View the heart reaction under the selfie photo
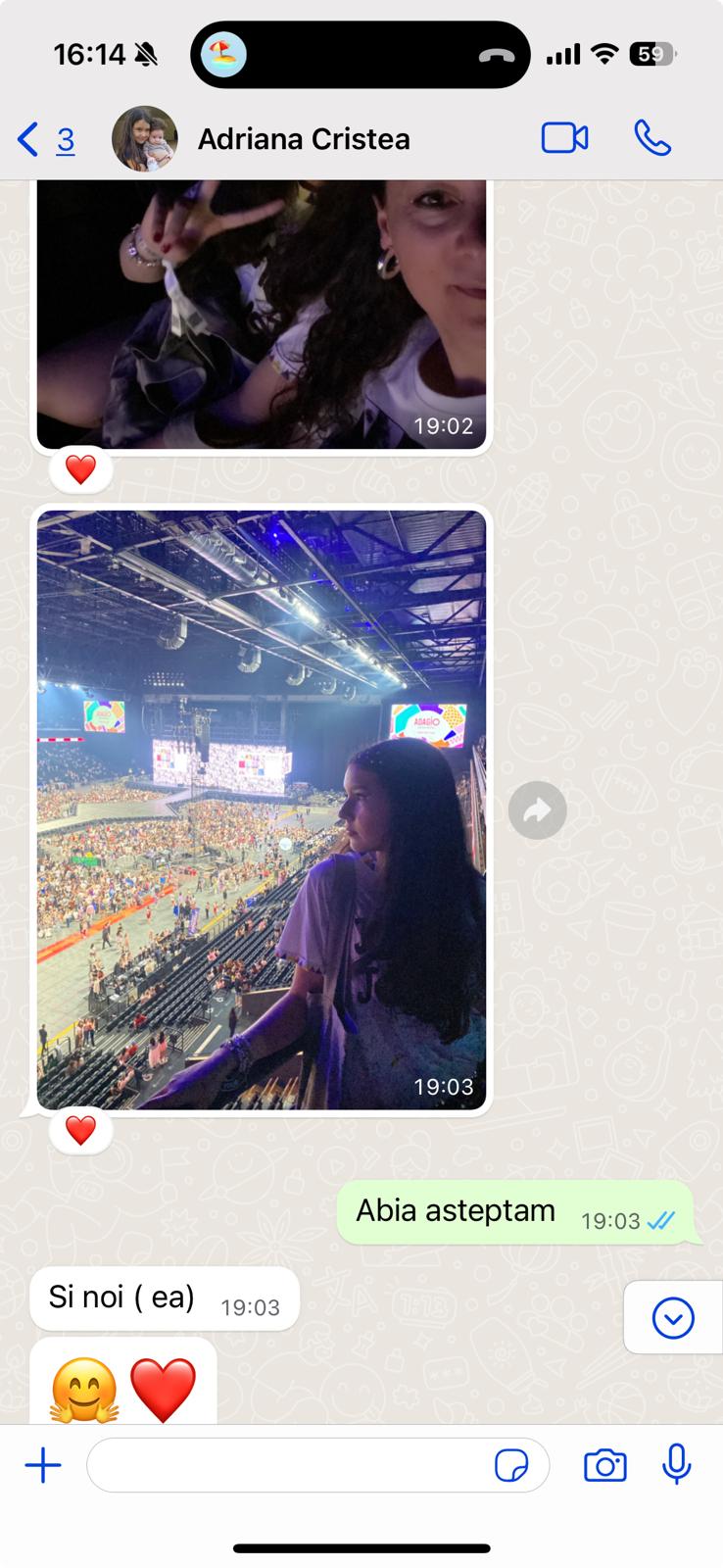Image resolution: width=723 pixels, height=1568 pixels. pos(80,470)
